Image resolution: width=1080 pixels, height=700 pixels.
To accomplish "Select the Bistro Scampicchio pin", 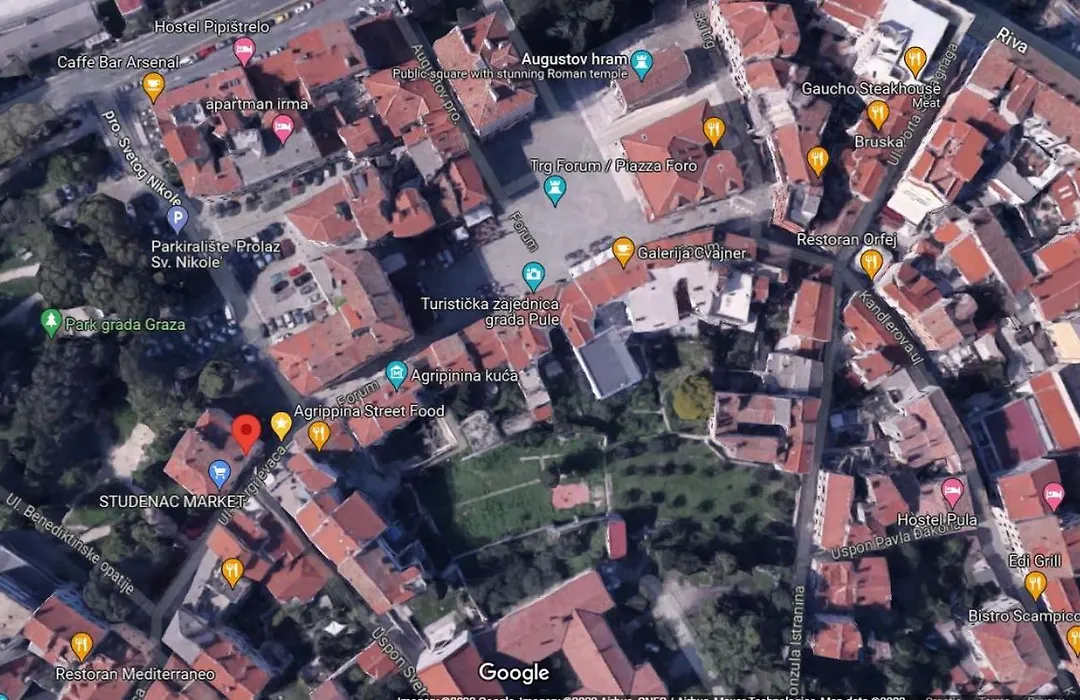I will coord(1074,638).
